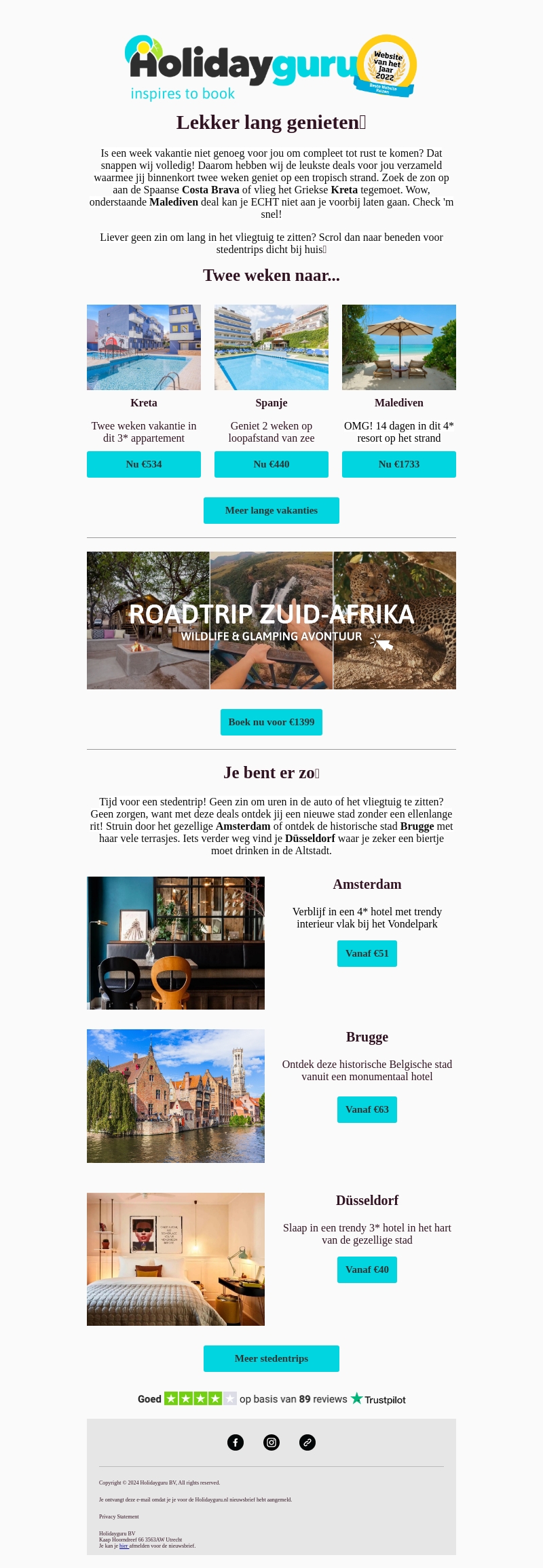Visit the Instagram profile icon
543x1568 pixels.
click(271, 1442)
